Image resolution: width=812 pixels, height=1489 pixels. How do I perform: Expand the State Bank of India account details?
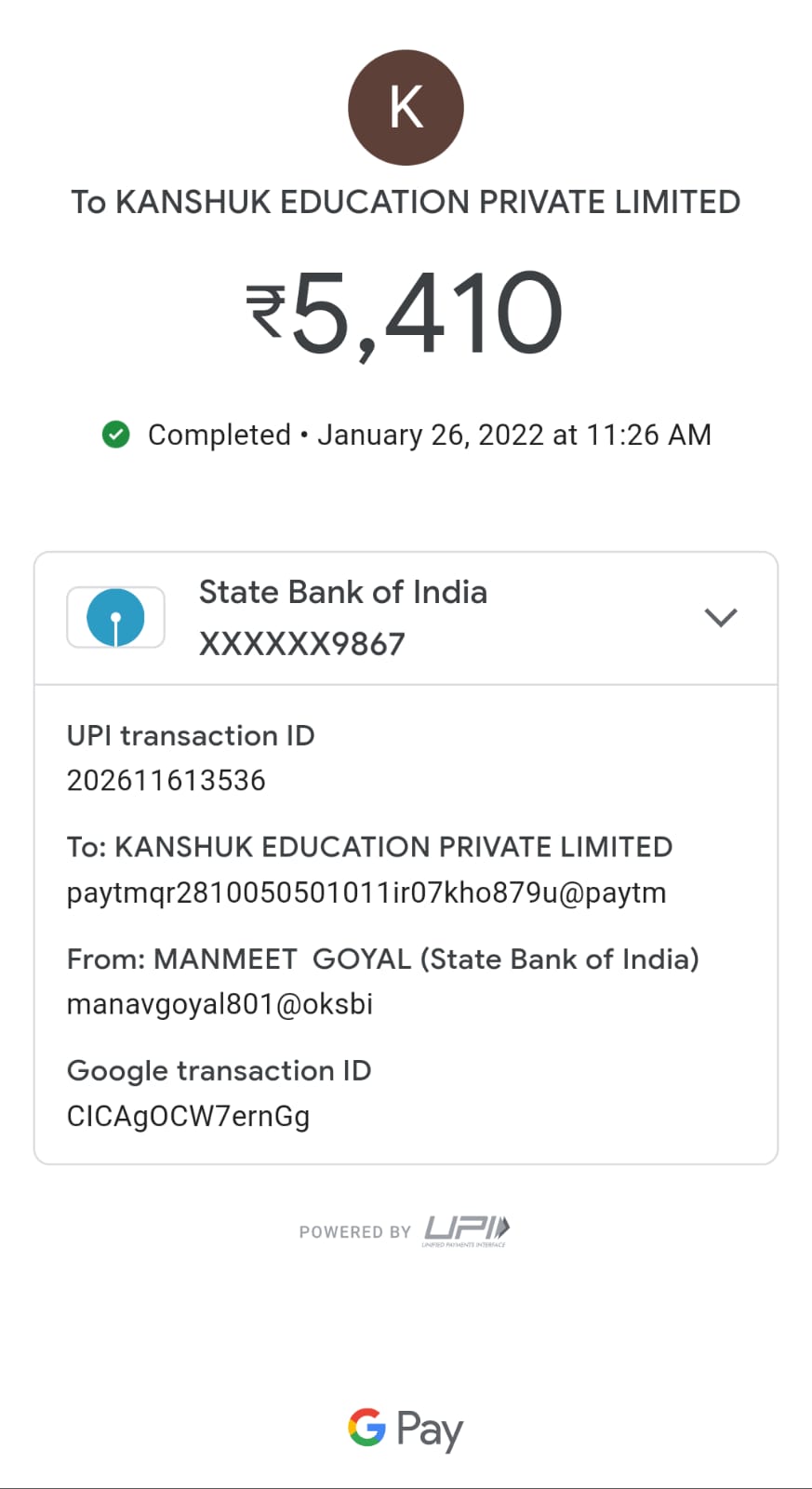[x=721, y=618]
